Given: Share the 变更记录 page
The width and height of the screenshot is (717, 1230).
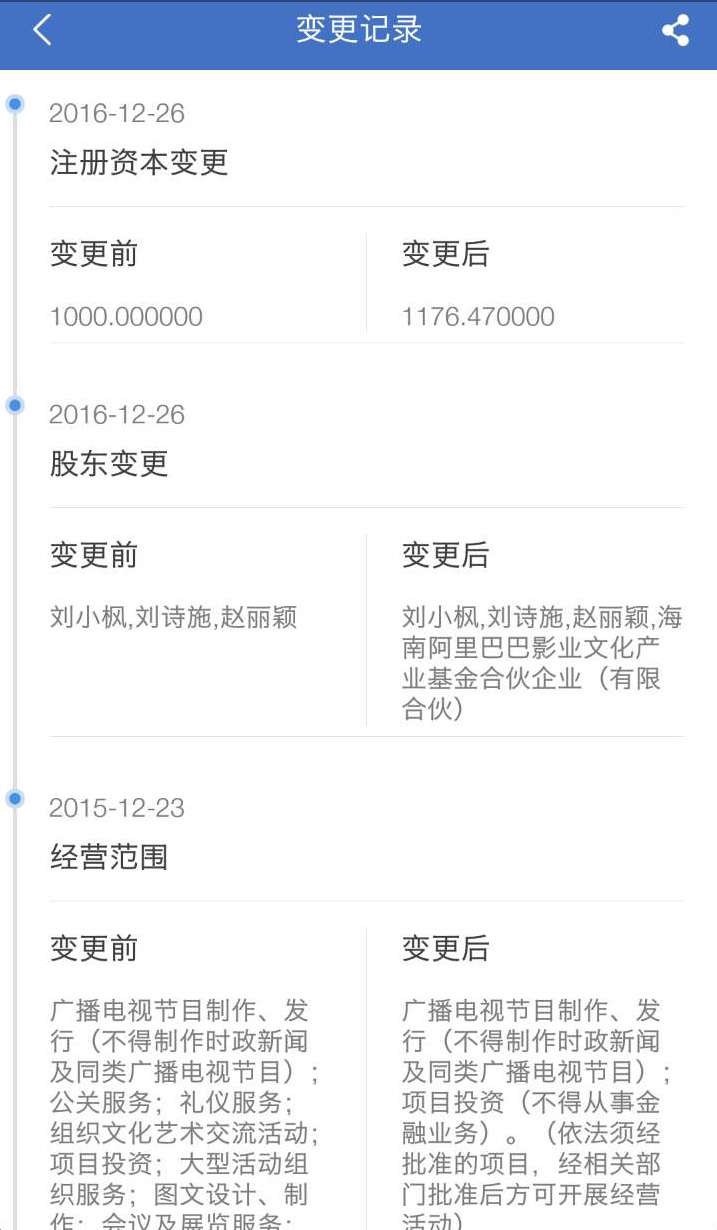Looking at the screenshot, I should (676, 31).
